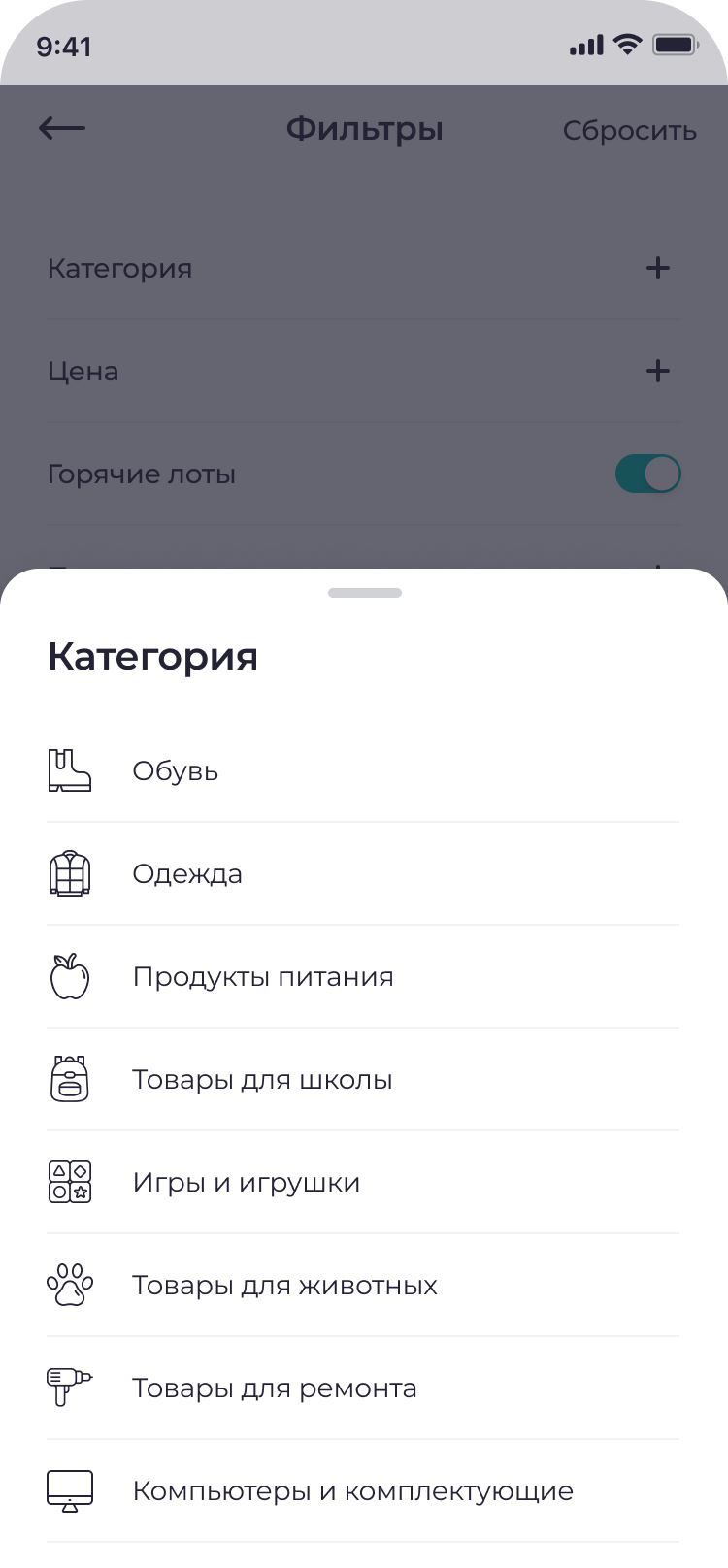Screen dimensions: 728x1568
Task: Tap Сбросить to reset filters
Action: 630,131
